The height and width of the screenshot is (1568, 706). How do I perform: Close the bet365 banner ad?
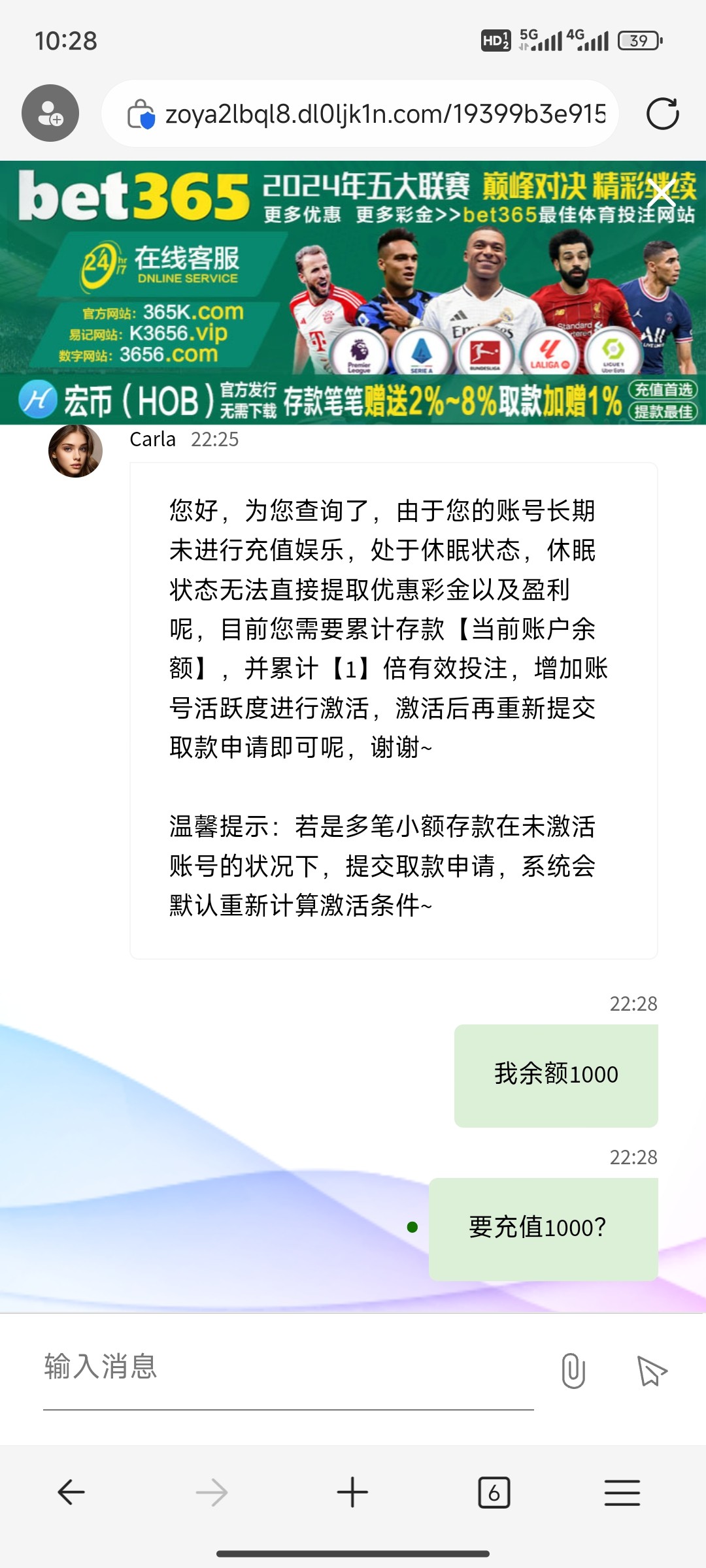pyautogui.click(x=661, y=193)
